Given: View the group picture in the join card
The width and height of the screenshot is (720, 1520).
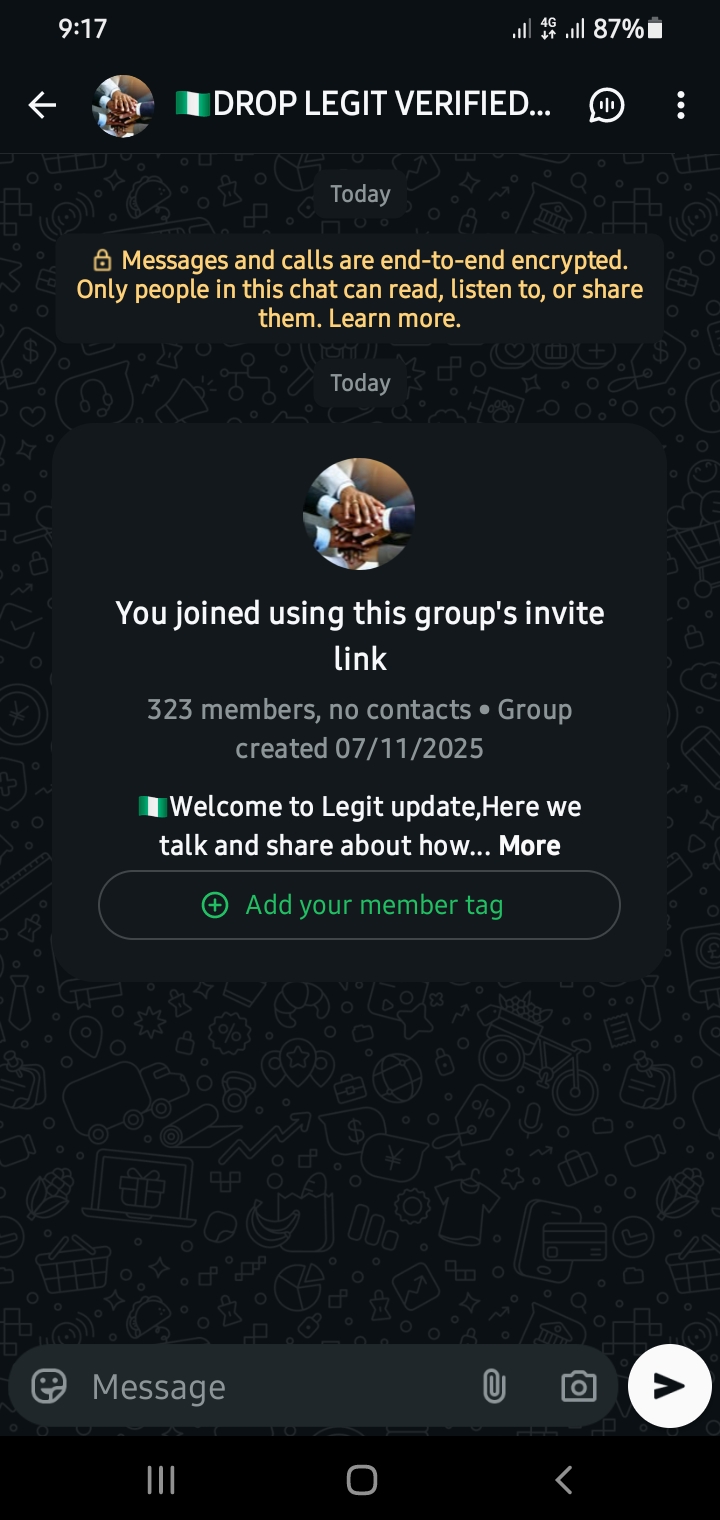Looking at the screenshot, I should [359, 514].
